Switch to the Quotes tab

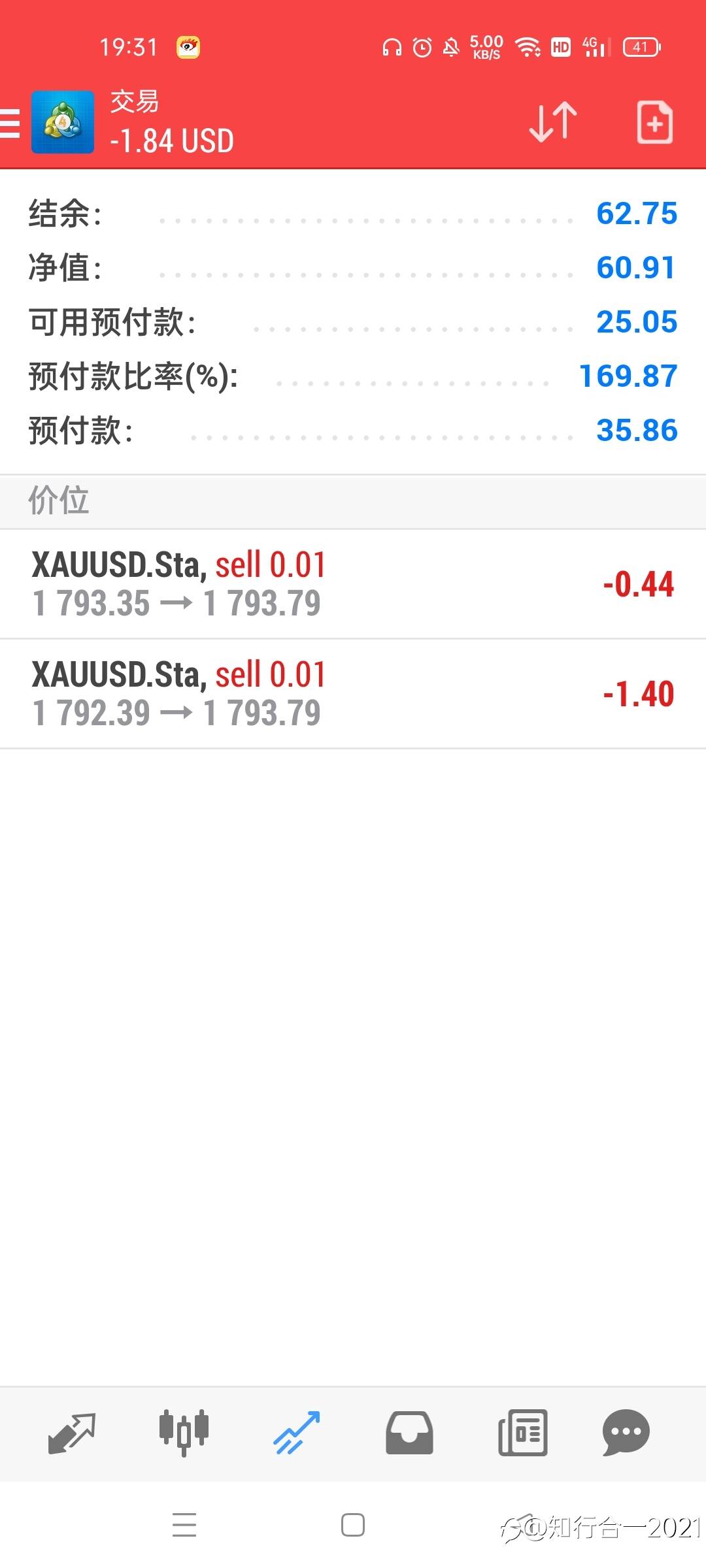pyautogui.click(x=72, y=1433)
